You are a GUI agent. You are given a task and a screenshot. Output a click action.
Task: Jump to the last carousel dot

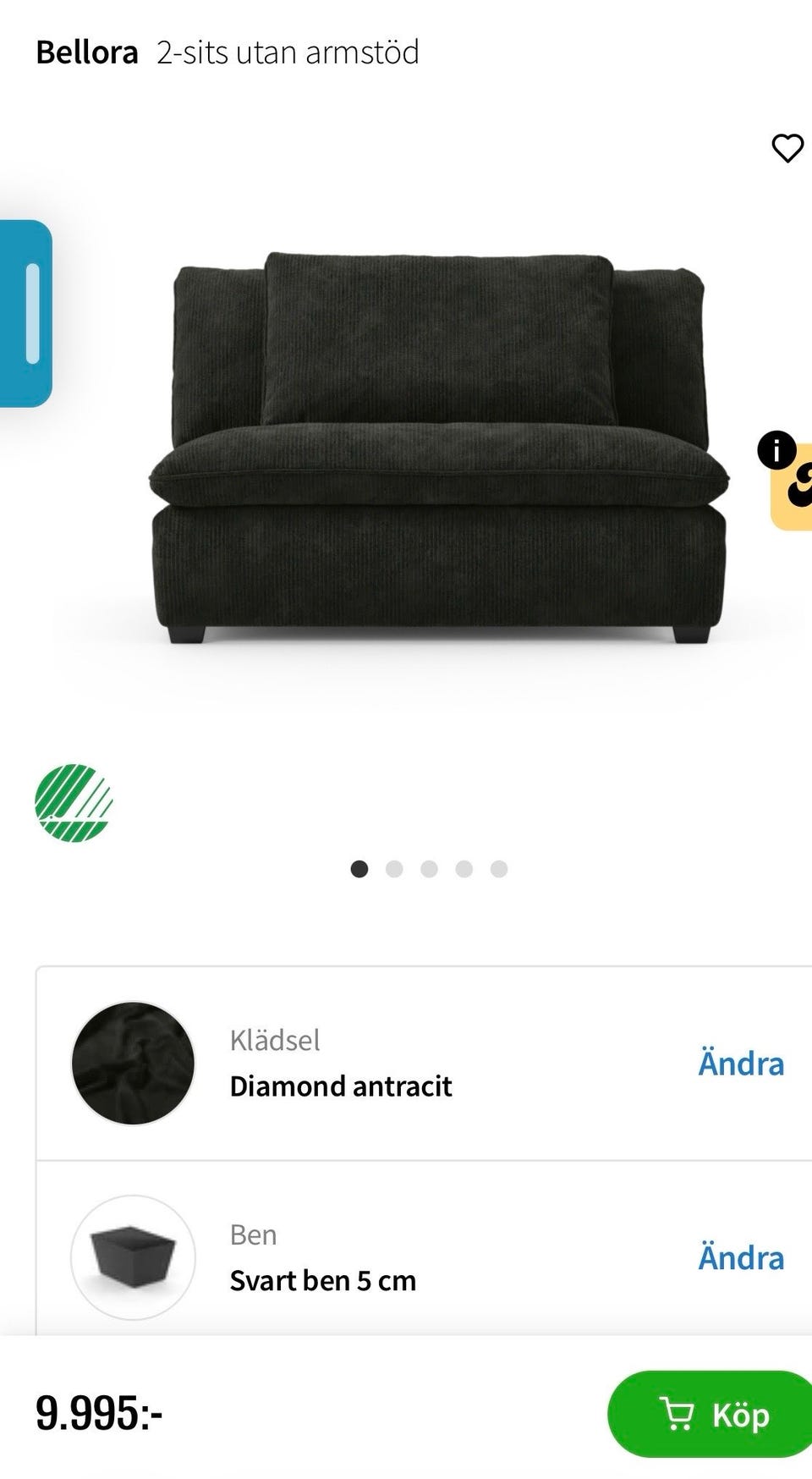[498, 869]
